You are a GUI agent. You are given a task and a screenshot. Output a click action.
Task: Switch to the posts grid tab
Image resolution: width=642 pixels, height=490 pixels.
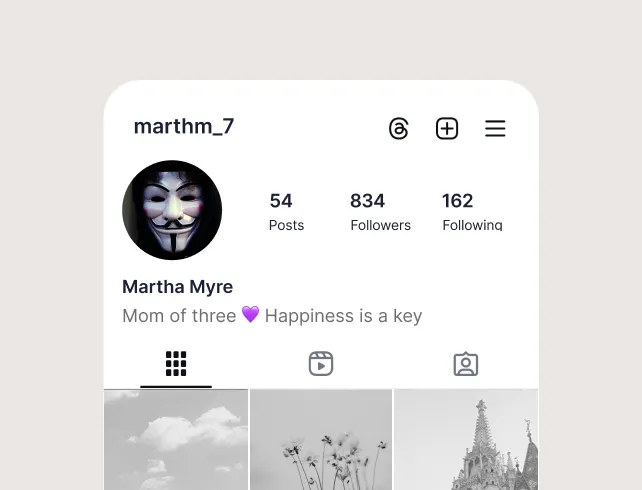pyautogui.click(x=176, y=364)
